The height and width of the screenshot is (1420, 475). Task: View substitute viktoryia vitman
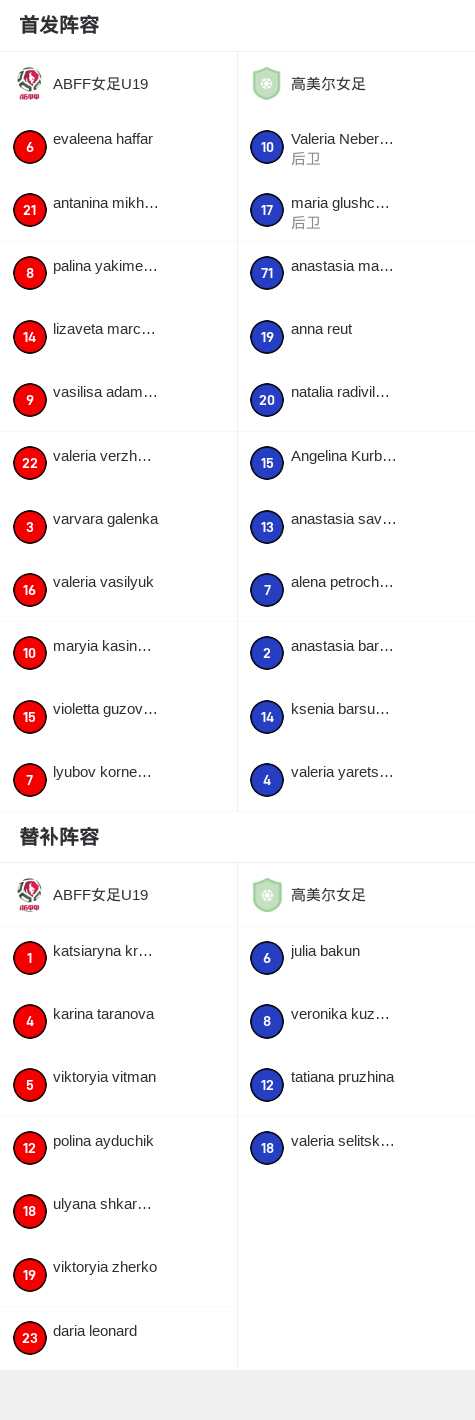(118, 1085)
